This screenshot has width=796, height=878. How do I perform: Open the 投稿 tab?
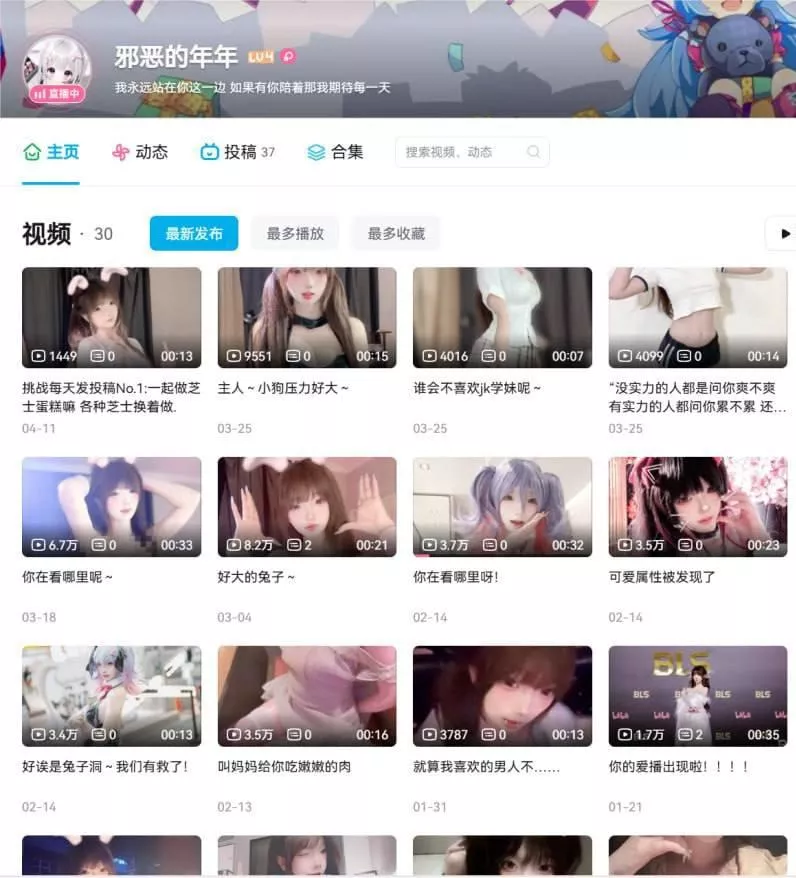[238, 153]
